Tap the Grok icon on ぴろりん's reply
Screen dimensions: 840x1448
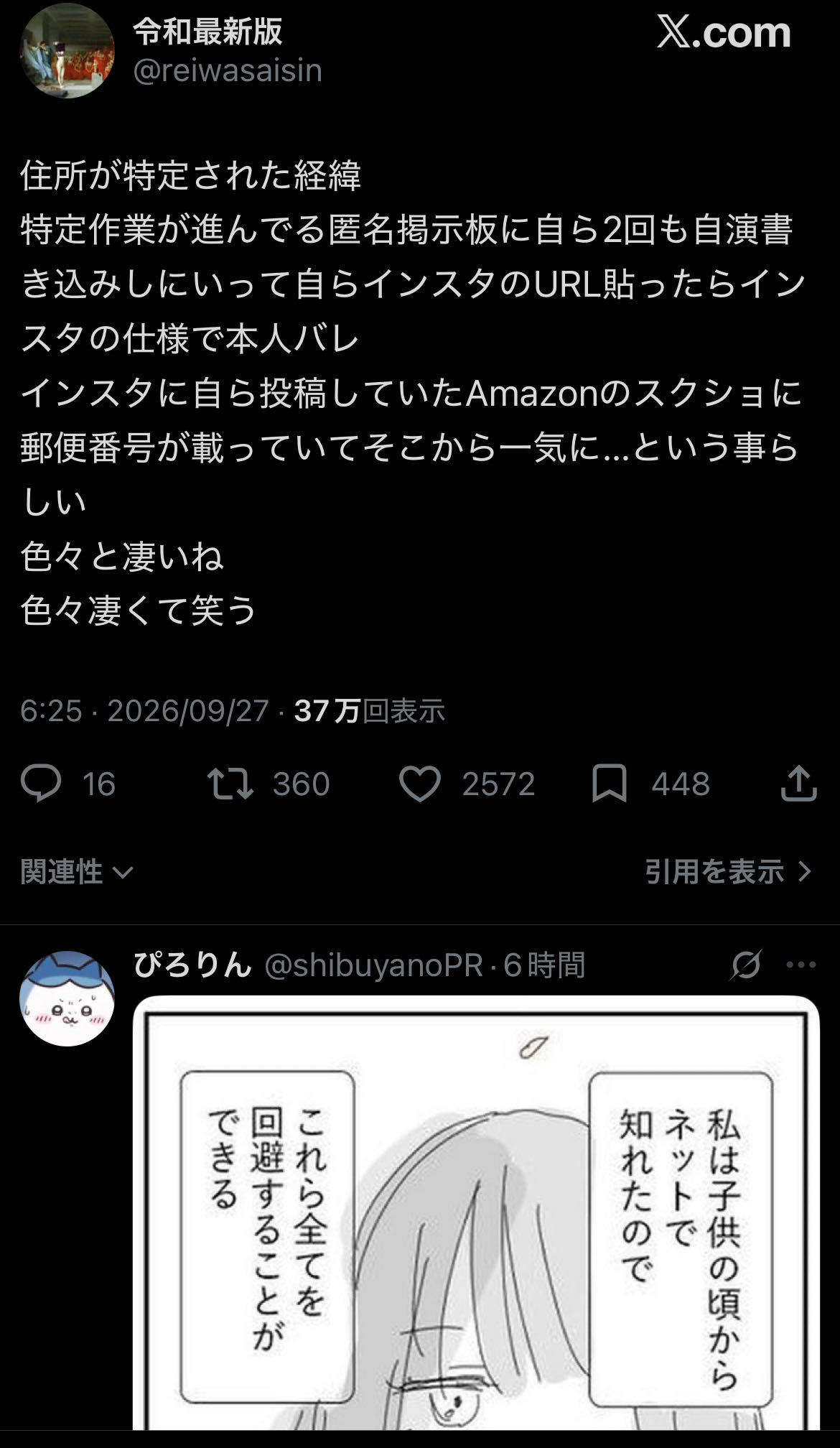coord(745,965)
